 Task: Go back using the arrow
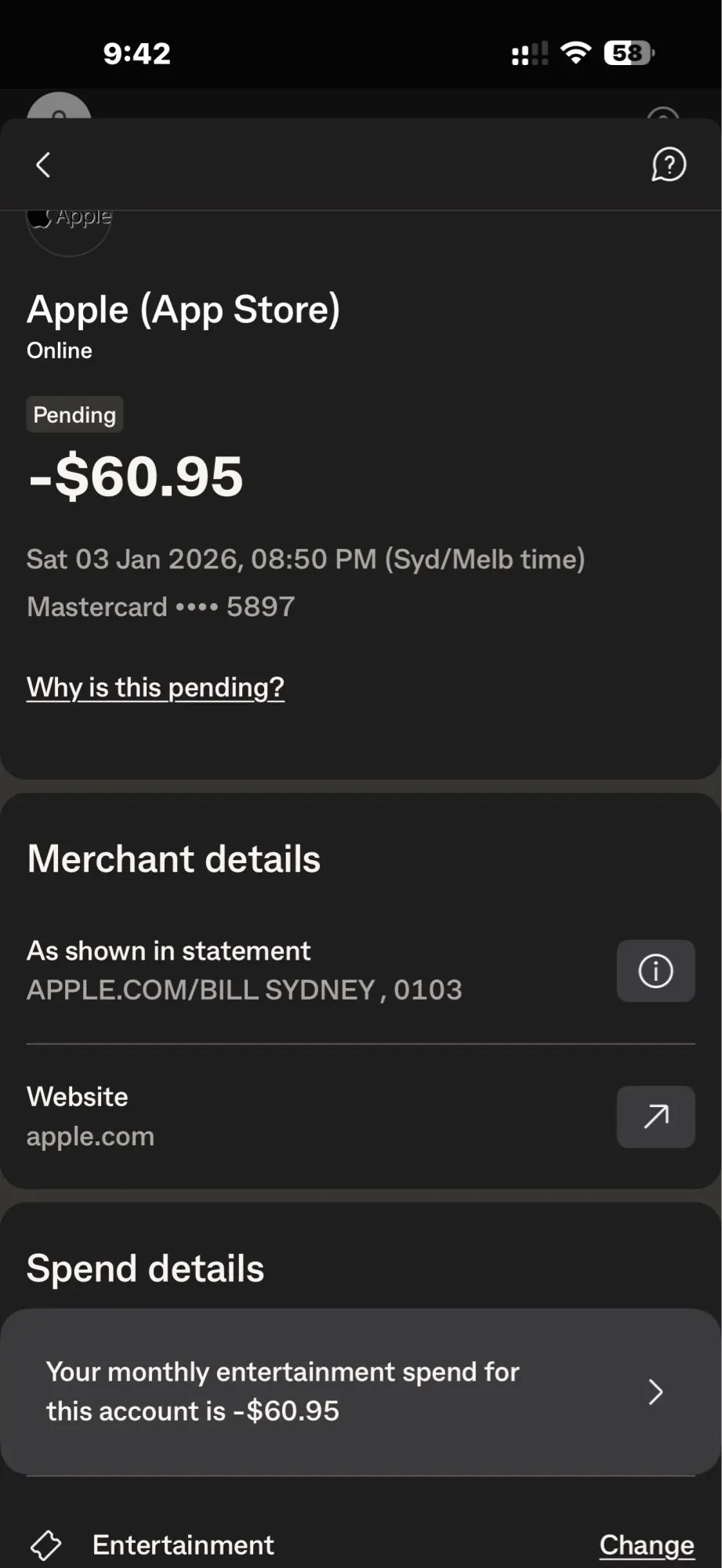44,165
